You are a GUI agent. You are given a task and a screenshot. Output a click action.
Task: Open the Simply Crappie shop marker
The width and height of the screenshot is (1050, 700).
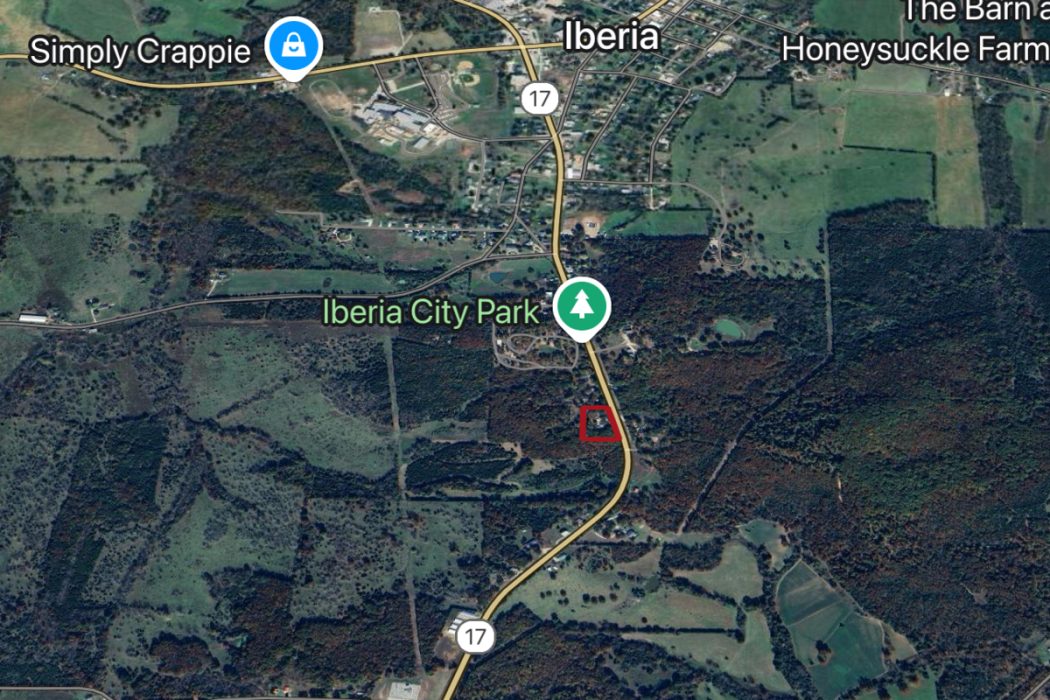click(293, 46)
